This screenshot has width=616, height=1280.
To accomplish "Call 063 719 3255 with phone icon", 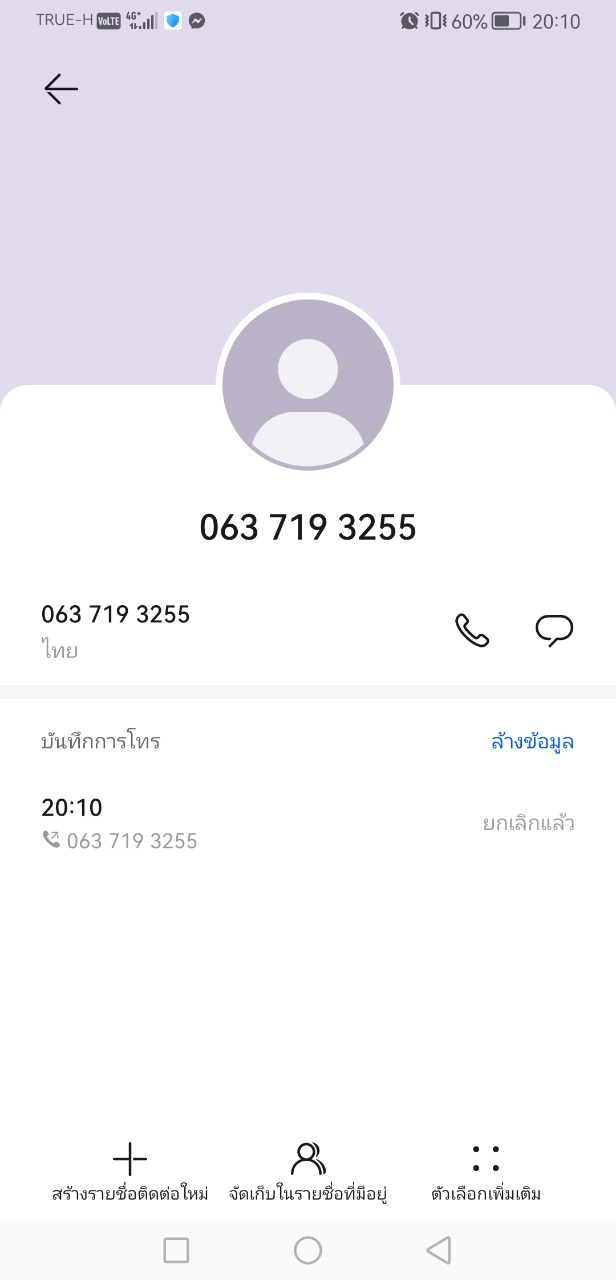I will pos(472,630).
